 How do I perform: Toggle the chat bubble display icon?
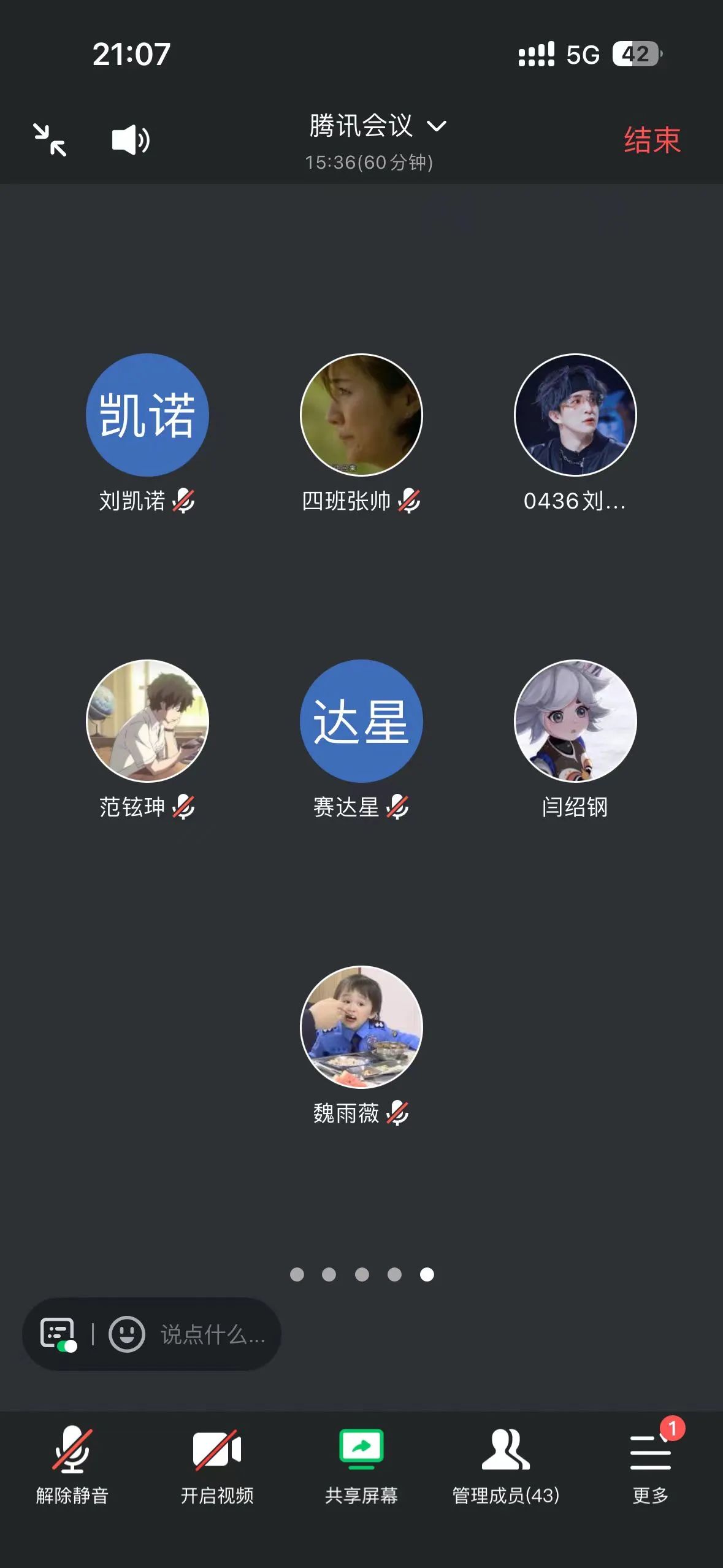(58, 1334)
